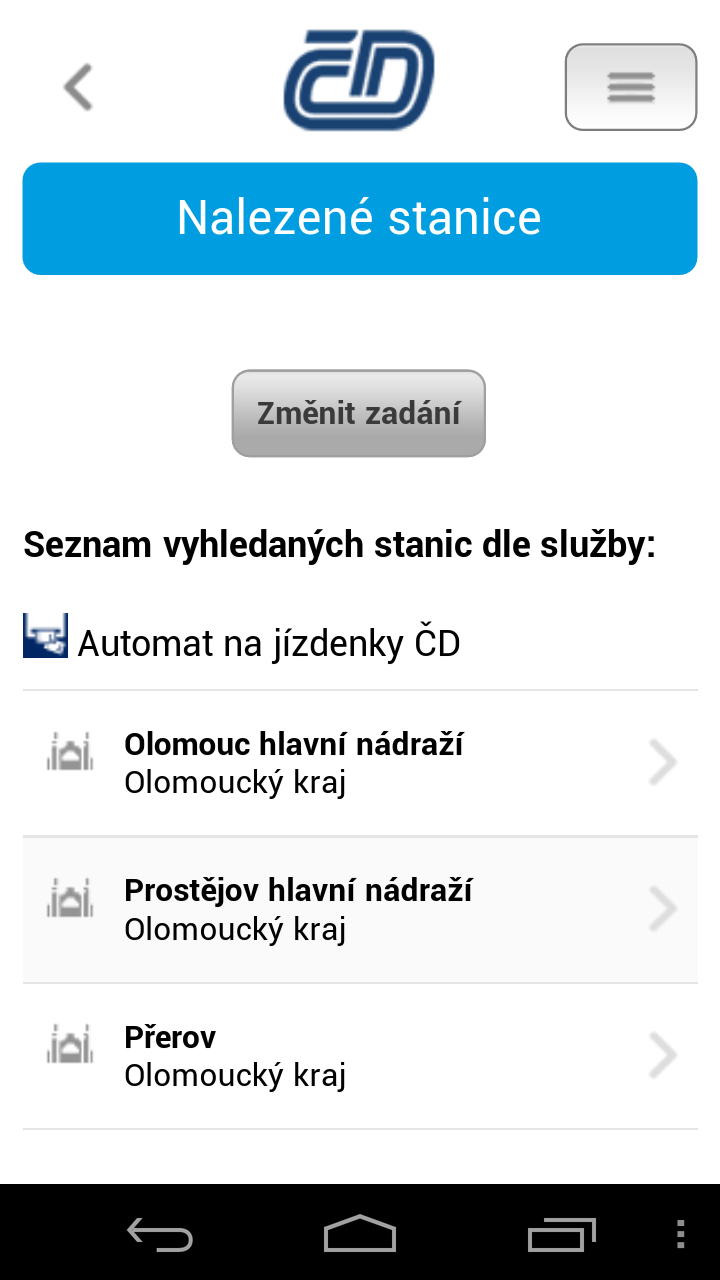Select the Přerov station row
Image resolution: width=720 pixels, height=1280 pixels.
tap(360, 1056)
